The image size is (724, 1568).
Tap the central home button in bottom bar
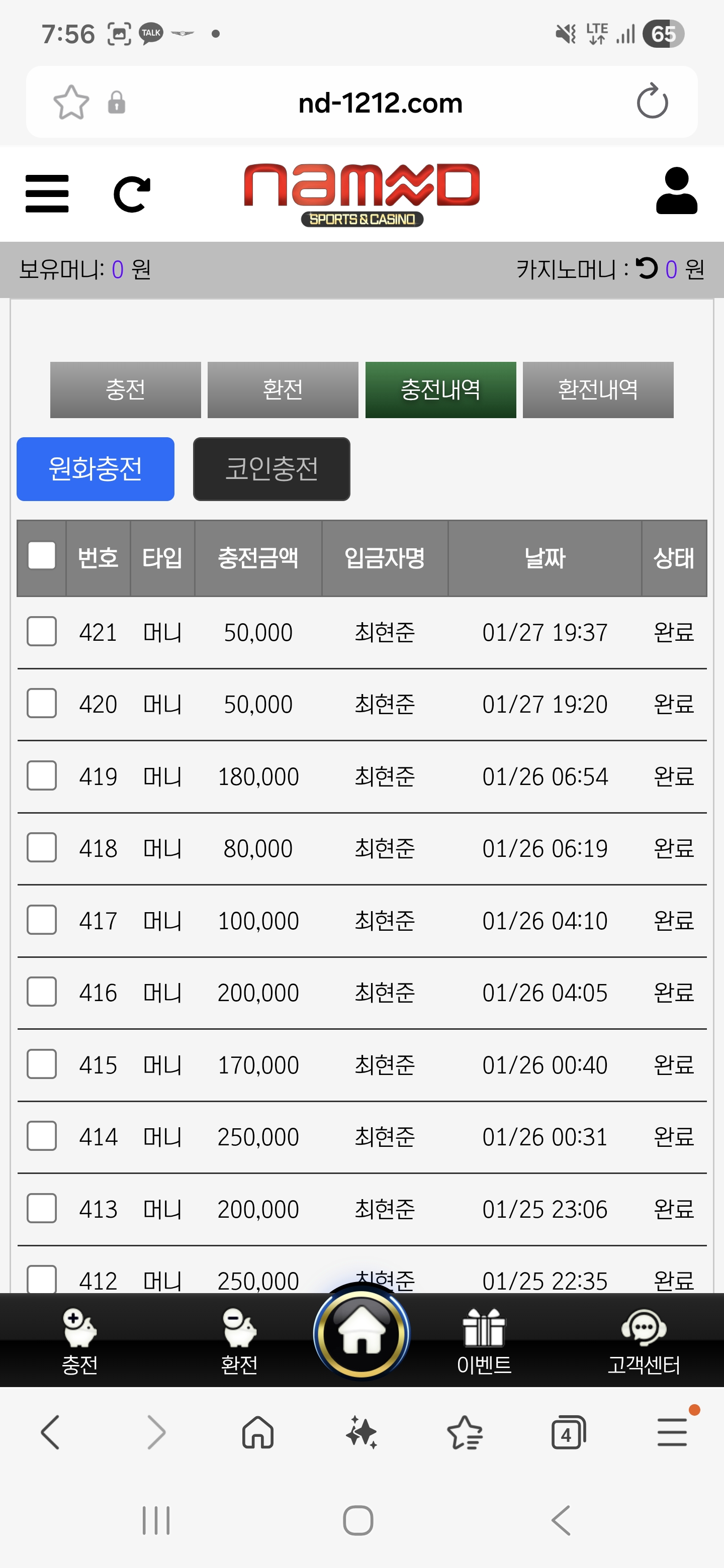(361, 1333)
